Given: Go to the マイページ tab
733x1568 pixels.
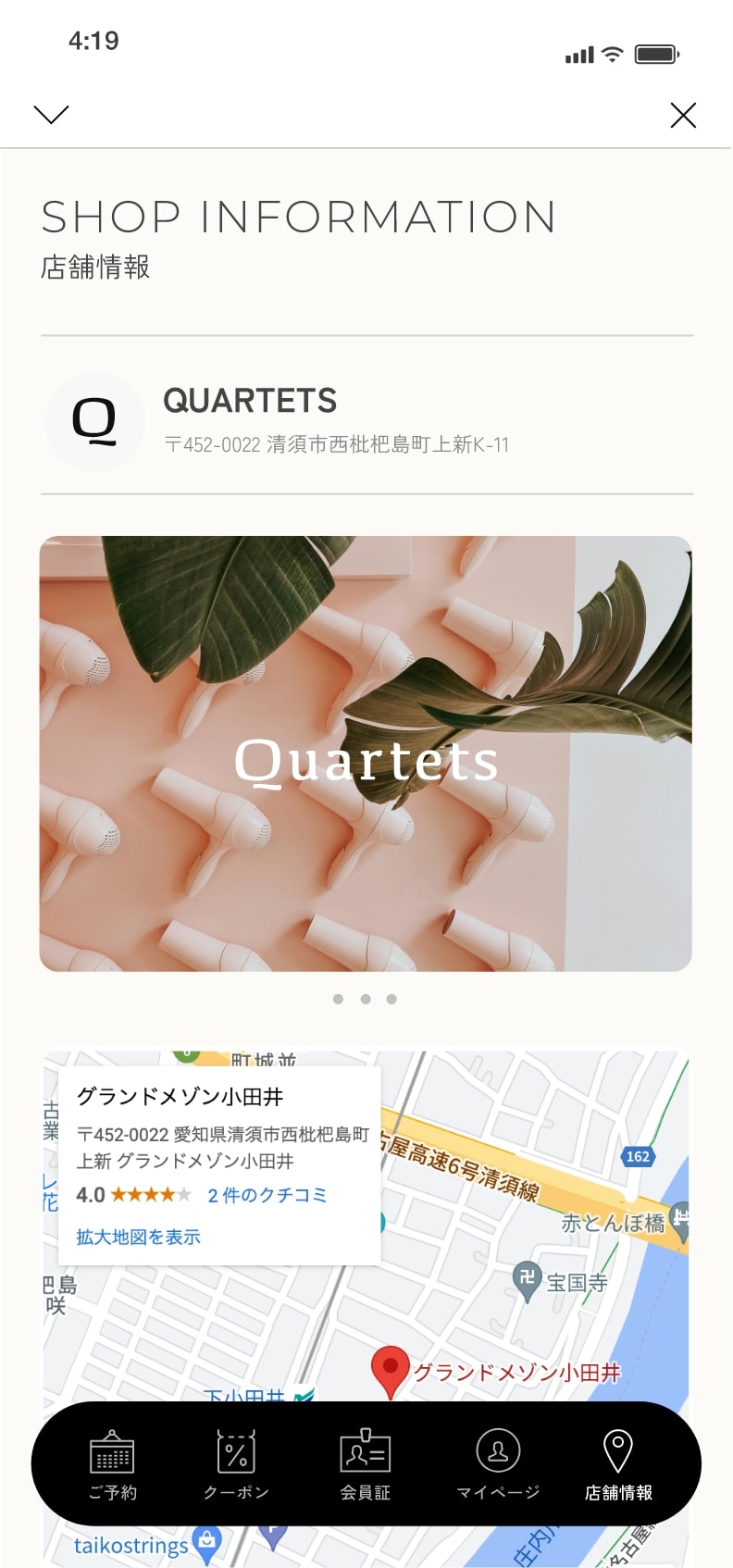Looking at the screenshot, I should 497,1464.
